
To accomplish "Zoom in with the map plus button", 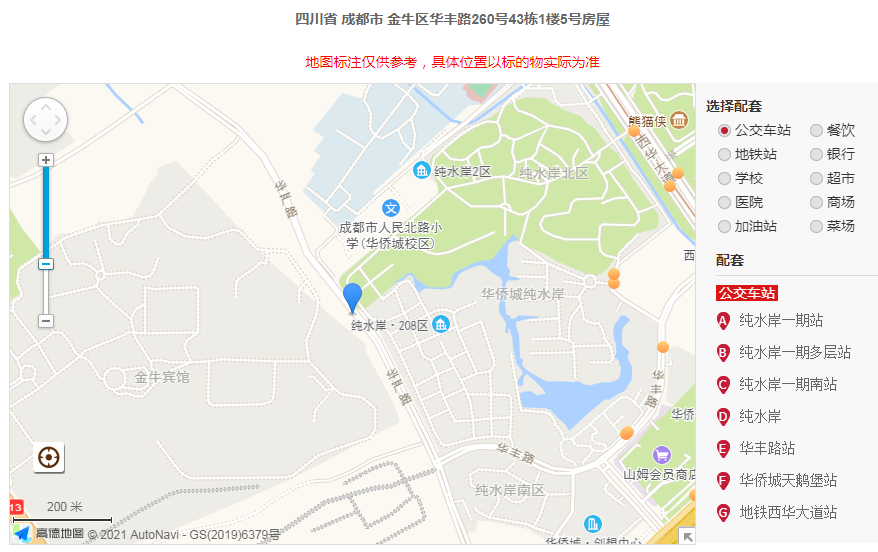I will point(45,160).
